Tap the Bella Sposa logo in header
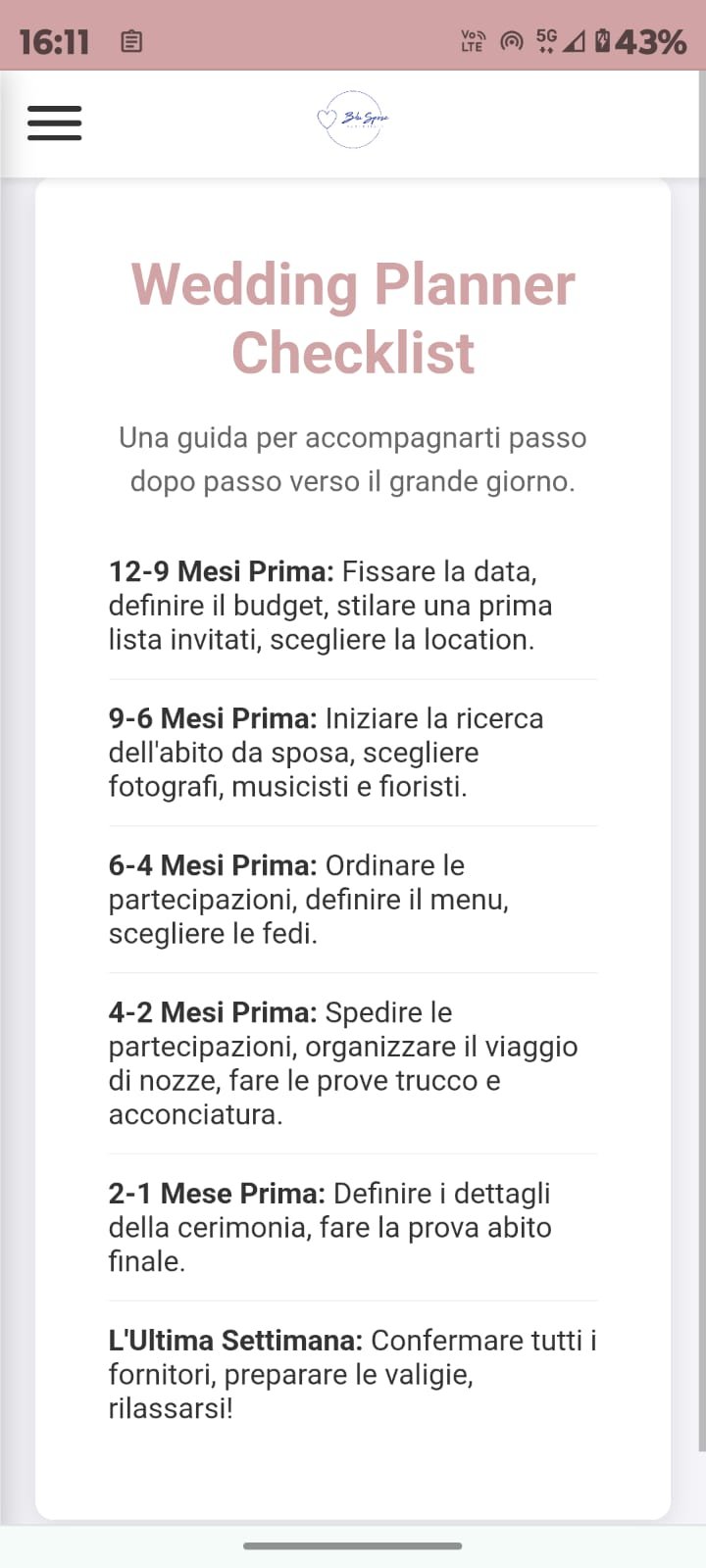 tap(353, 120)
